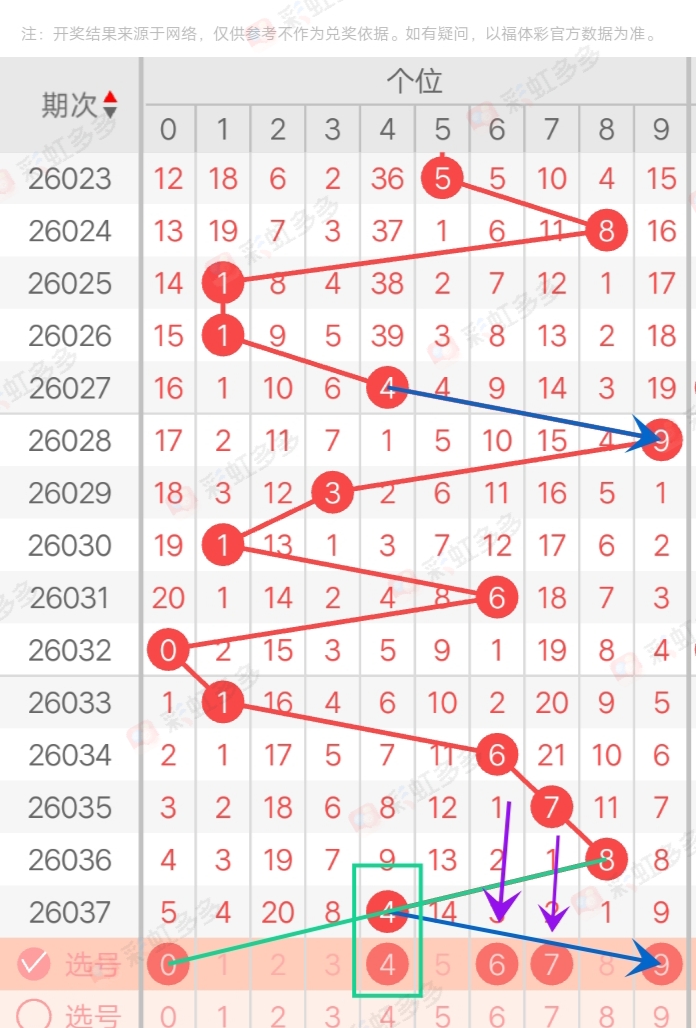Screen dimensions: 696x1028
Task: Activate the unchecked second 选号 row
Action: pos(34,1014)
